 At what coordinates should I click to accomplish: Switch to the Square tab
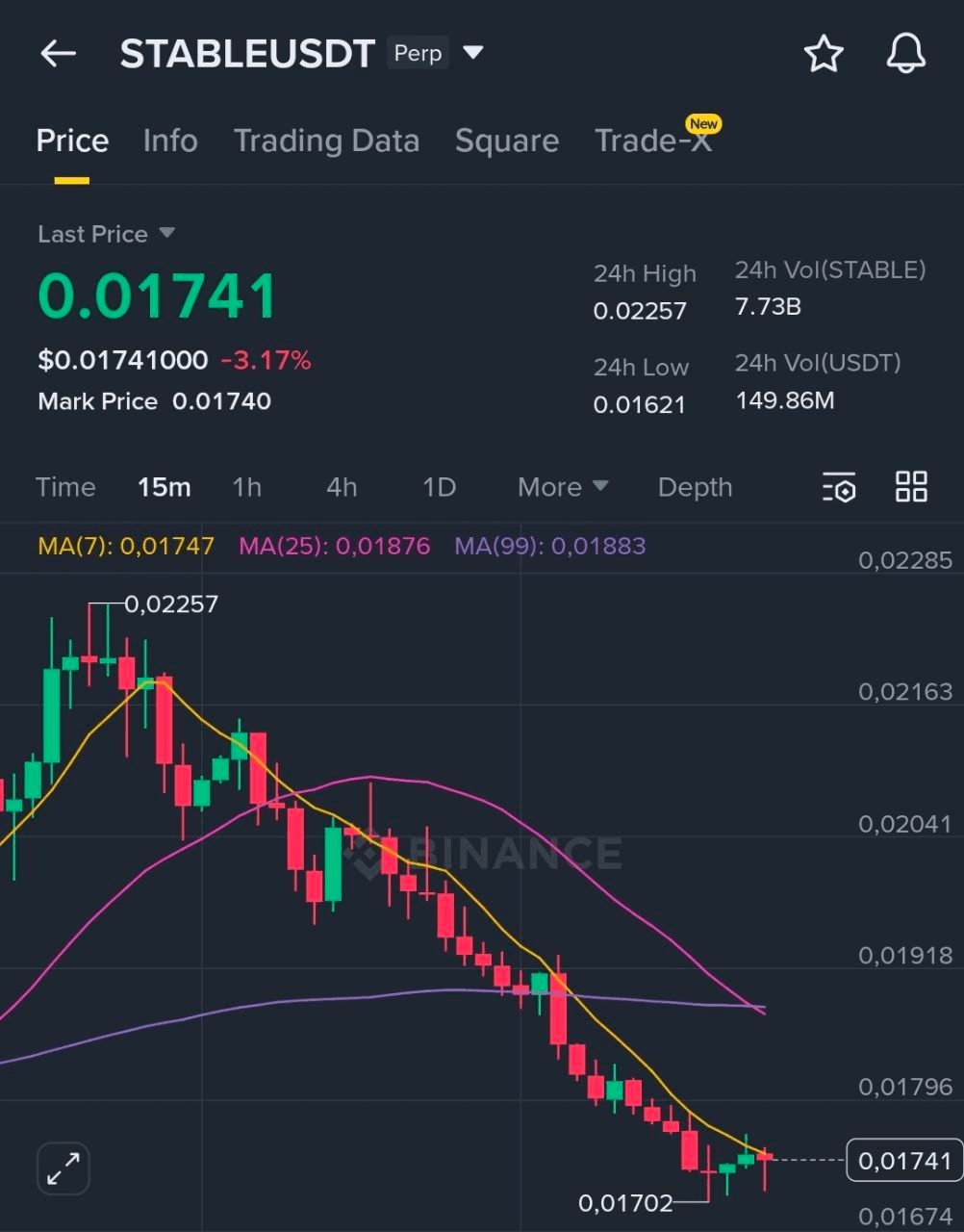(506, 141)
